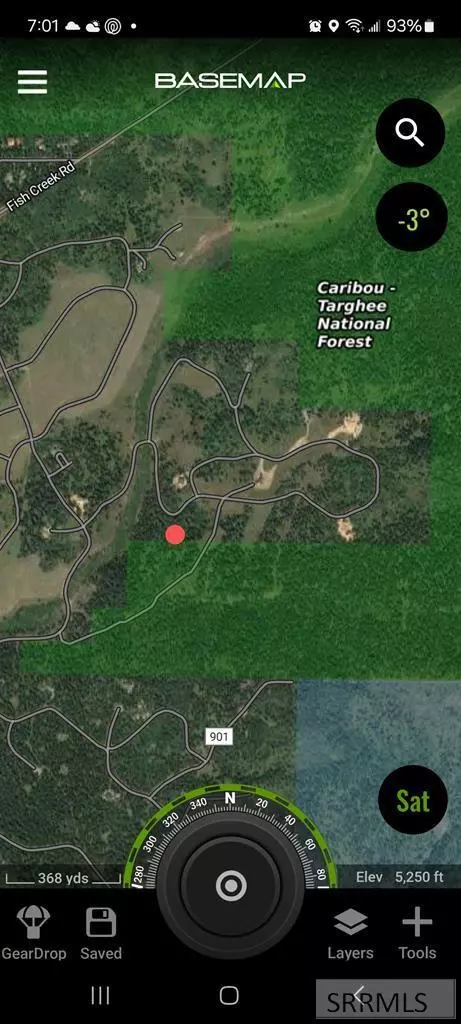Open the Layers panel
This screenshot has width=461, height=1024.
(x=351, y=933)
